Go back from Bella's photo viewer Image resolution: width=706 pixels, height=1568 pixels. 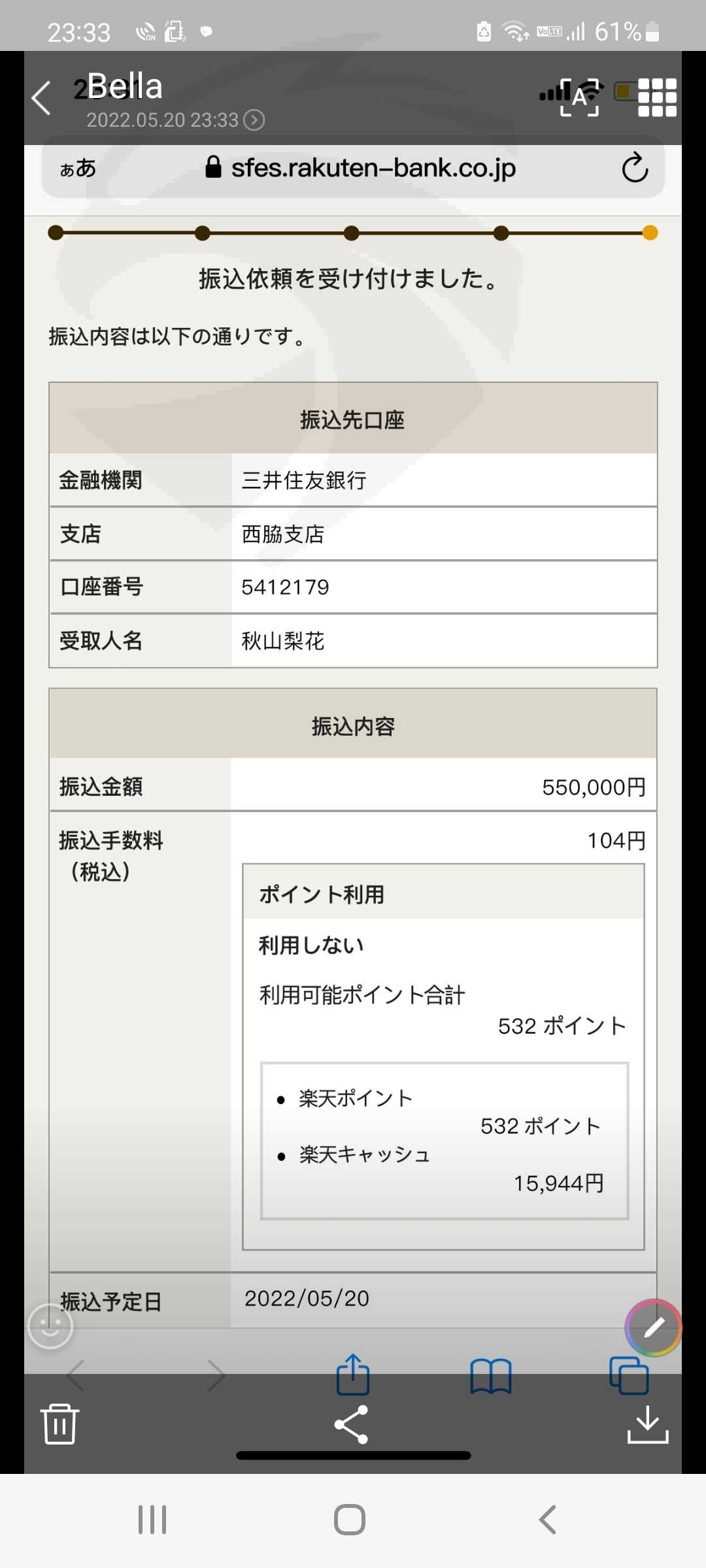tap(41, 98)
